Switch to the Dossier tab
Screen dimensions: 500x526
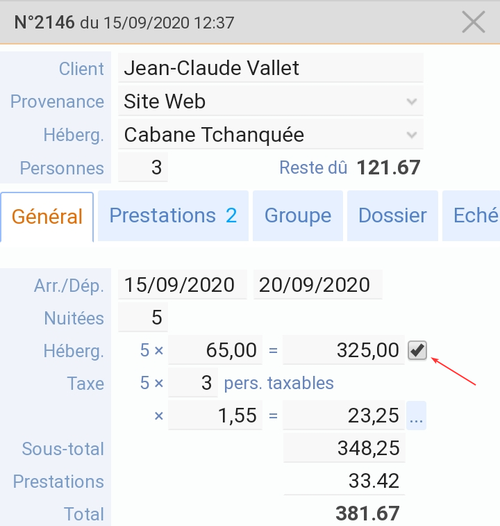(x=393, y=216)
